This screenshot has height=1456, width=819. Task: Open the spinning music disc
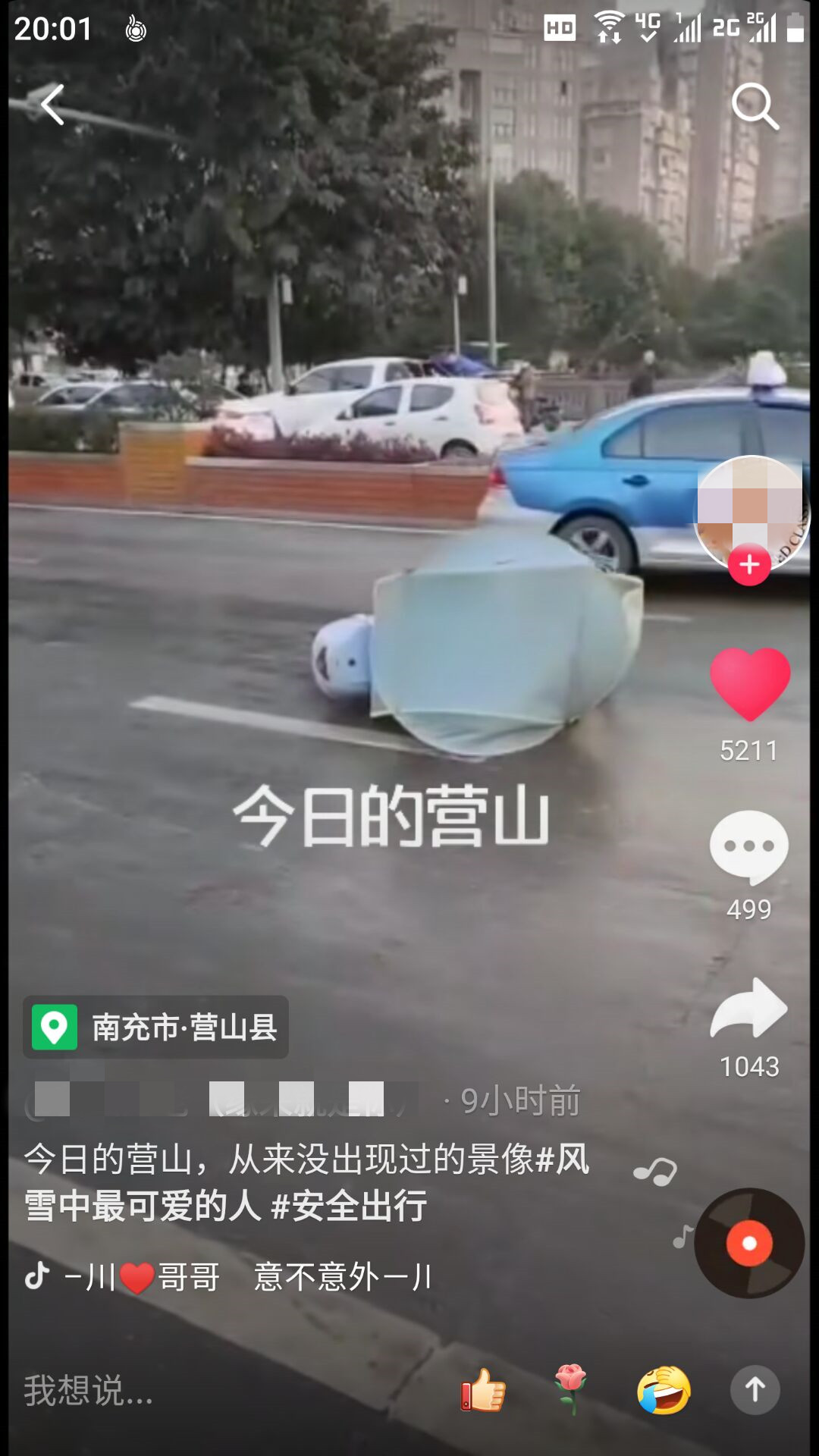pyautogui.click(x=749, y=1243)
